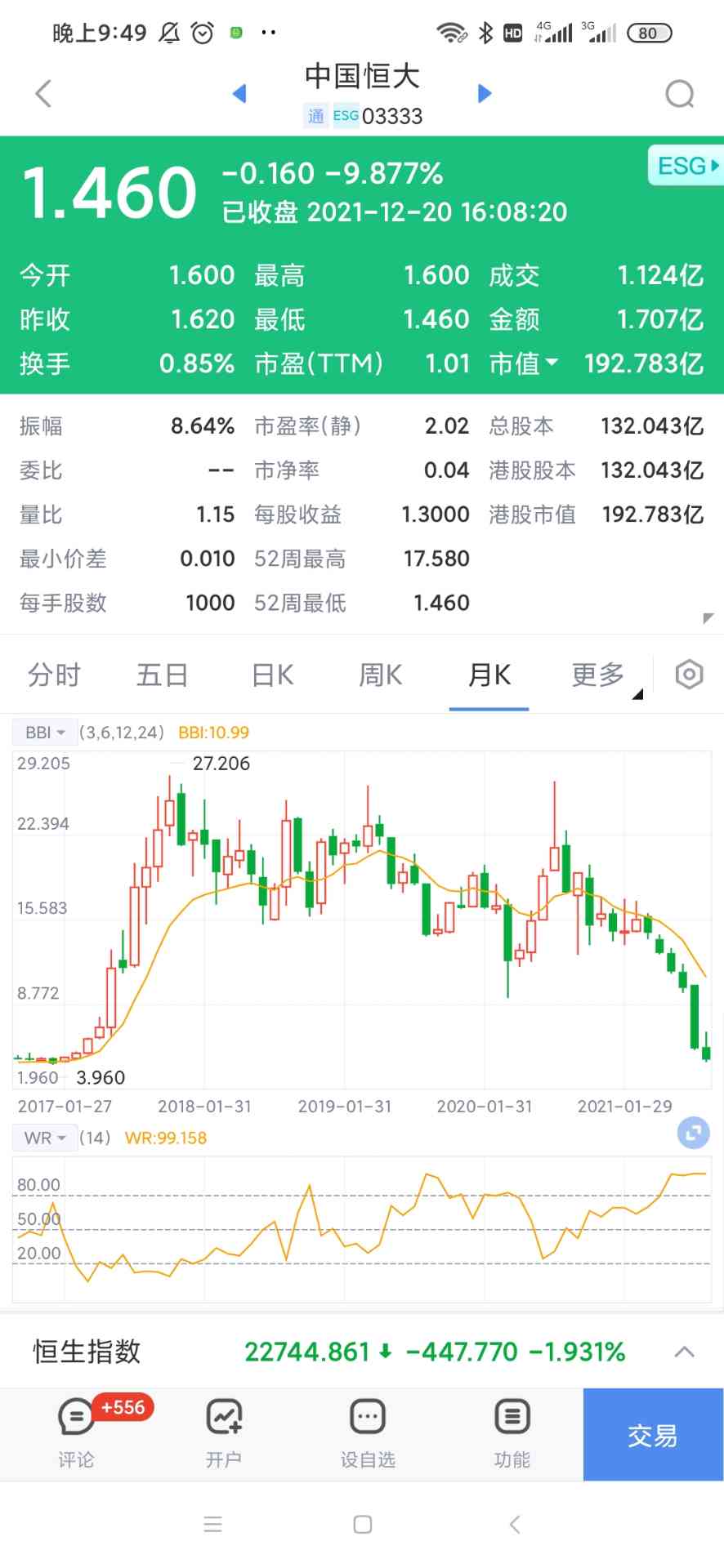The width and height of the screenshot is (724, 1568).
Task: Expand the chart to full screen
Action: pyautogui.click(x=694, y=1133)
